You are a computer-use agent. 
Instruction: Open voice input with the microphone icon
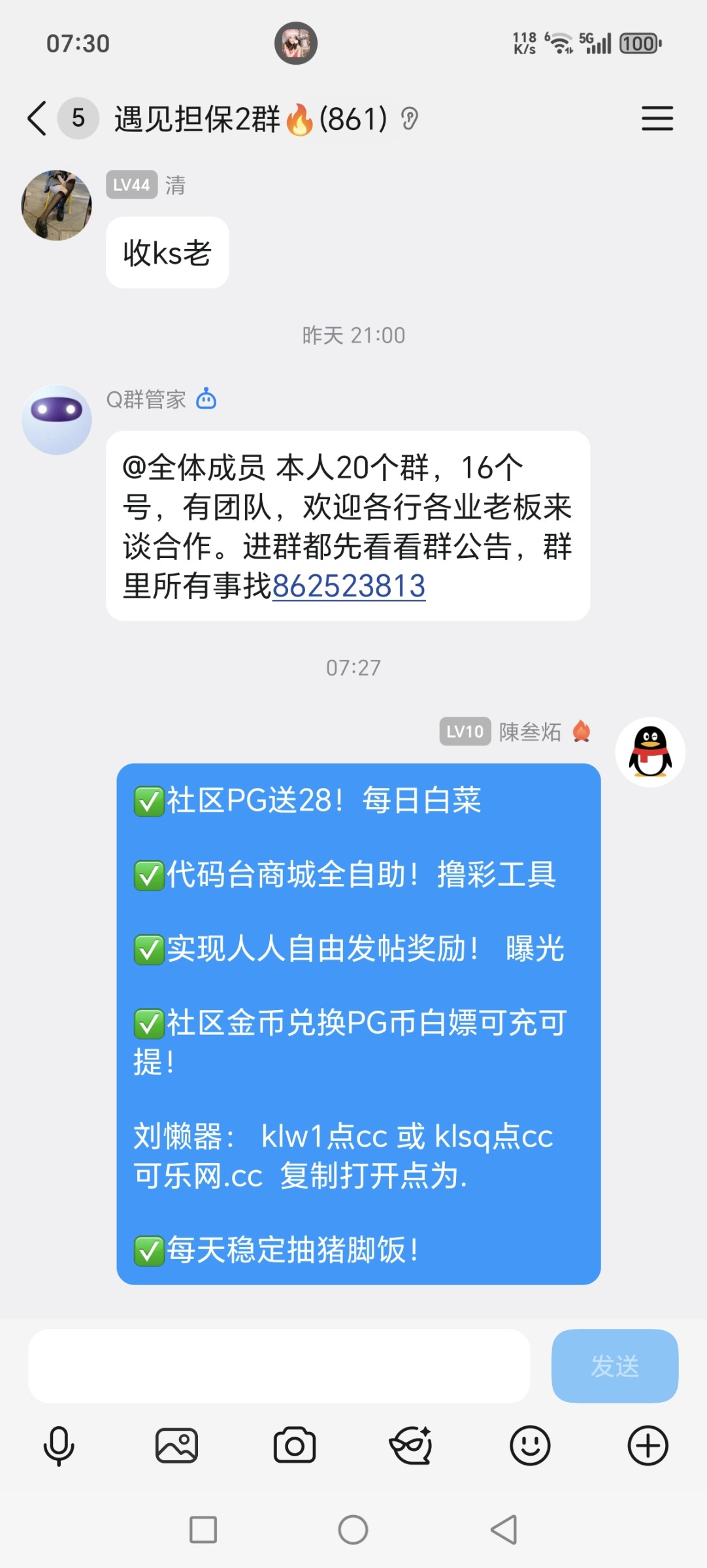(x=59, y=1446)
